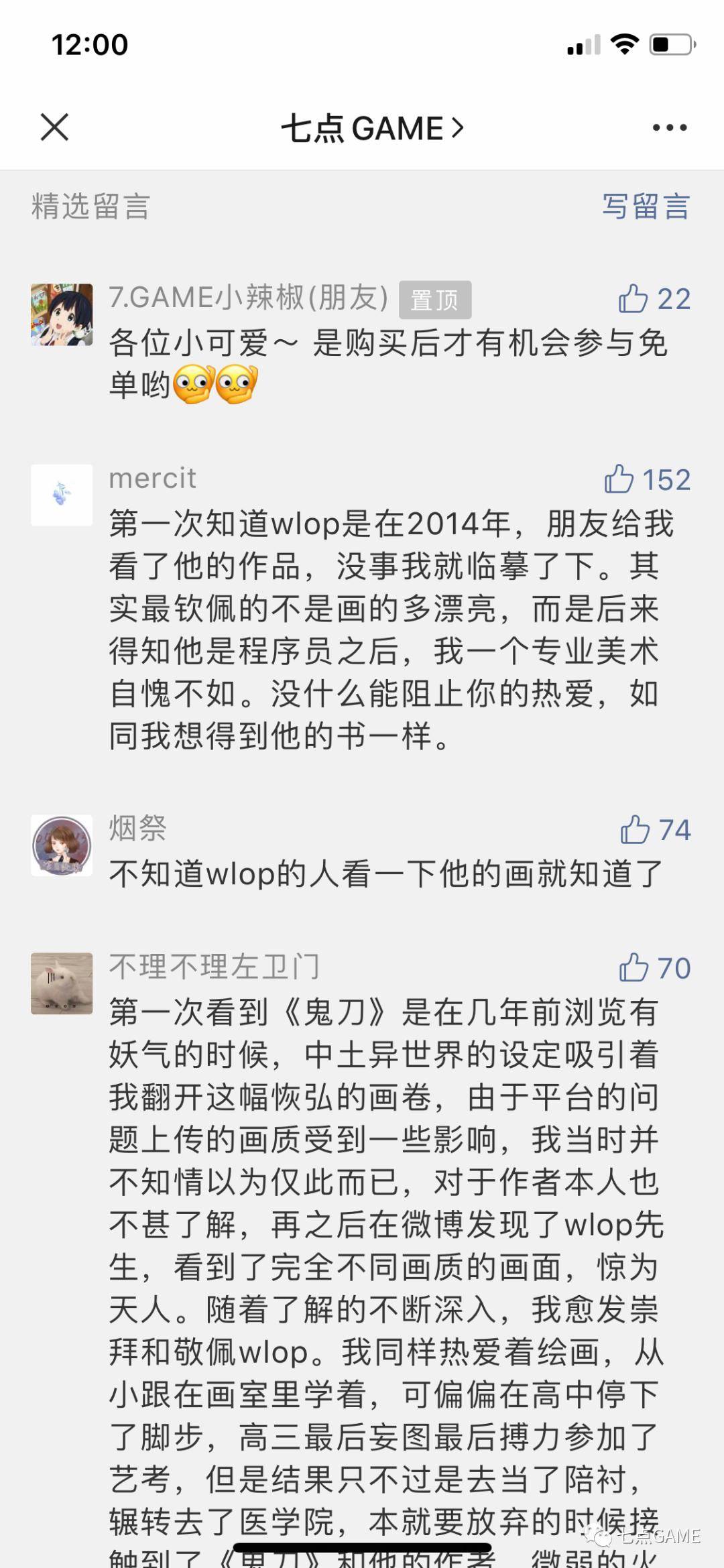Screen dimensions: 724x1568
Task: Tap 烟祭's avatar picture
Action: click(62, 845)
